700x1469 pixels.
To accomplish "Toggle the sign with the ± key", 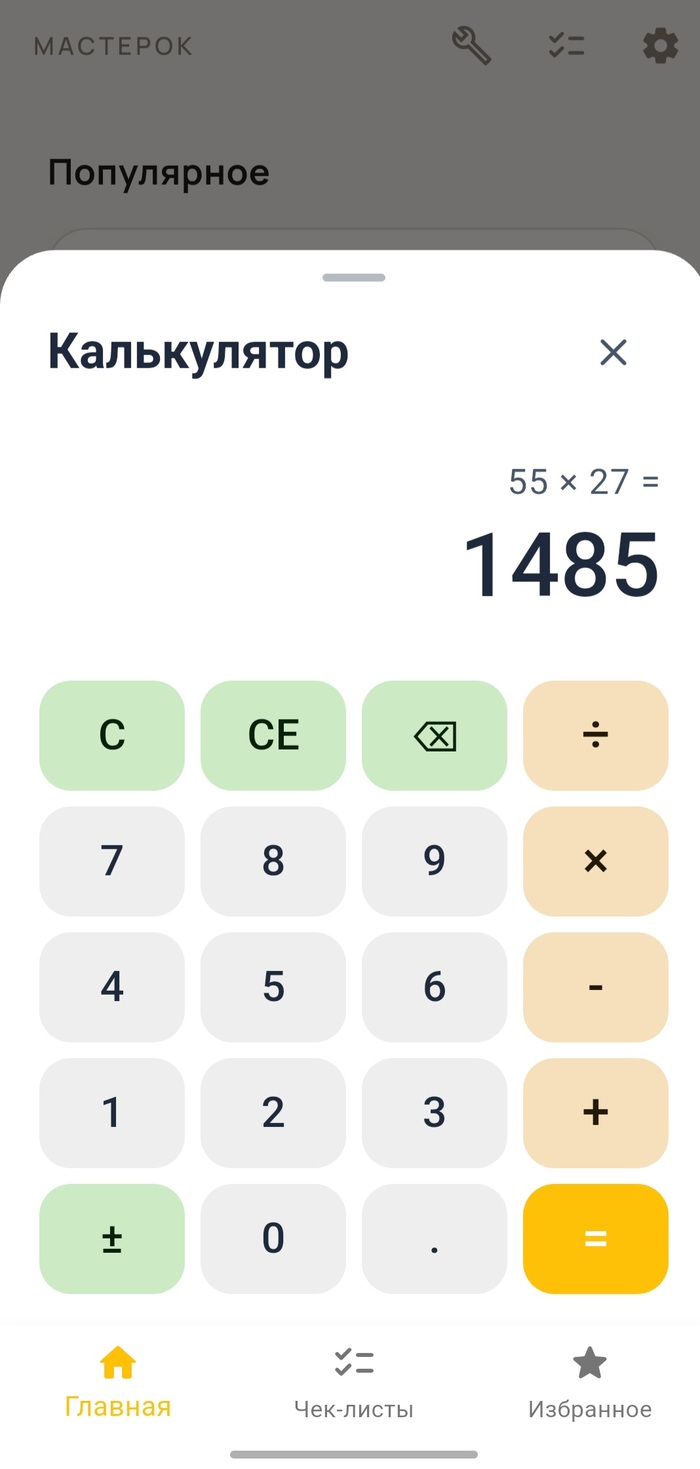I will point(112,1239).
